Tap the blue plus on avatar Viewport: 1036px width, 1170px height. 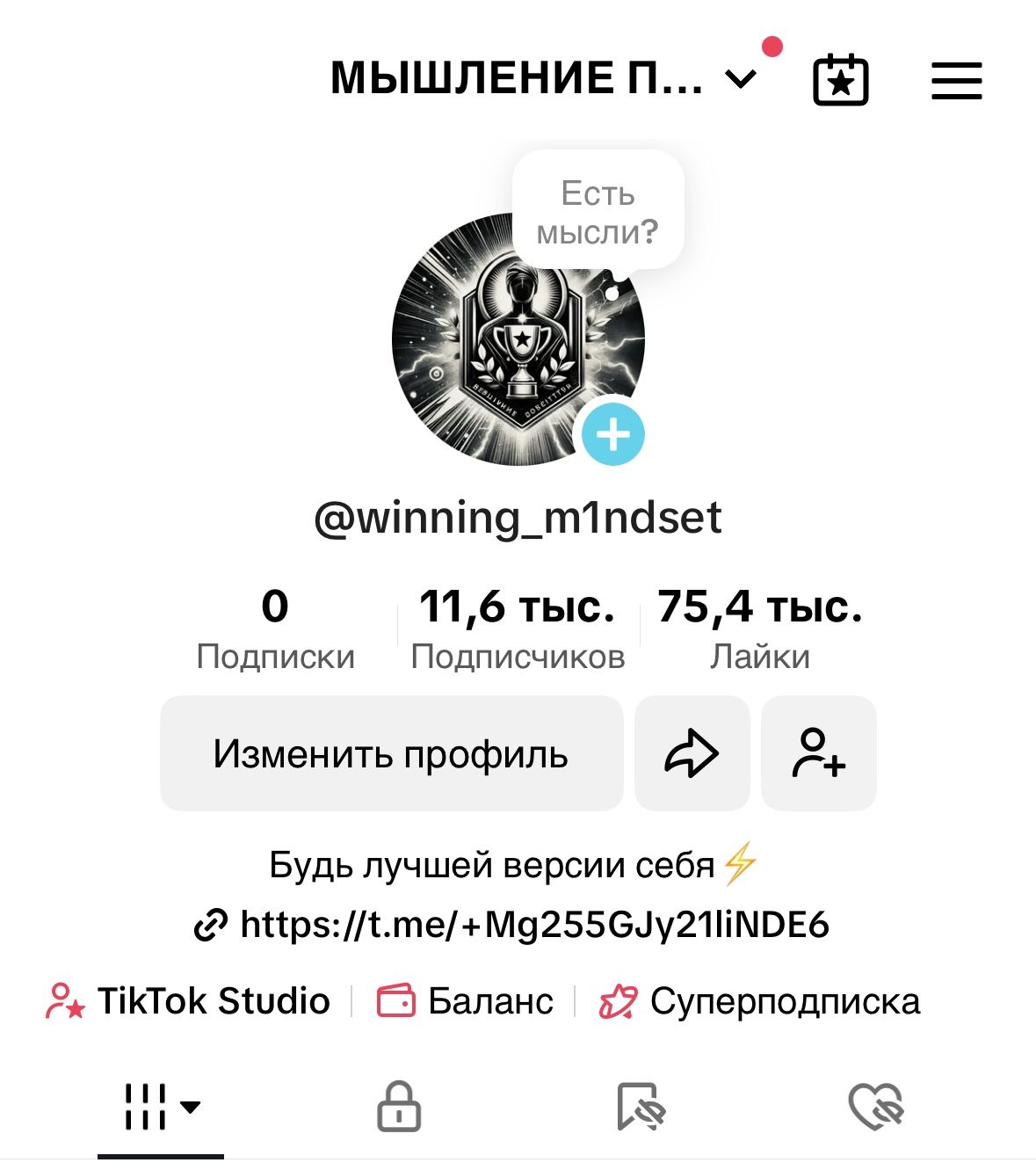[x=612, y=434]
